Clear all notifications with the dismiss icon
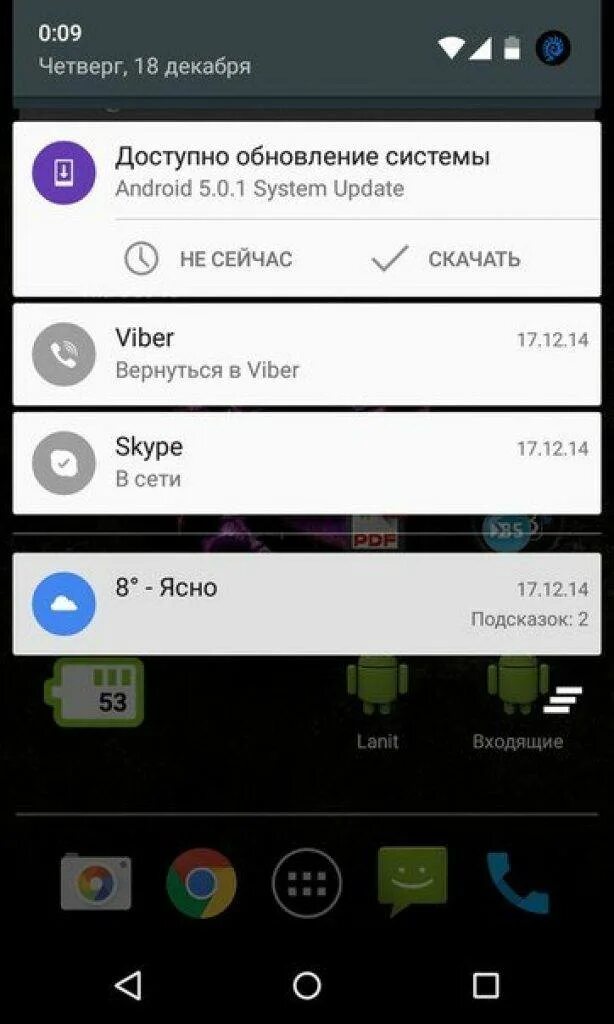The image size is (614, 1024). [562, 699]
